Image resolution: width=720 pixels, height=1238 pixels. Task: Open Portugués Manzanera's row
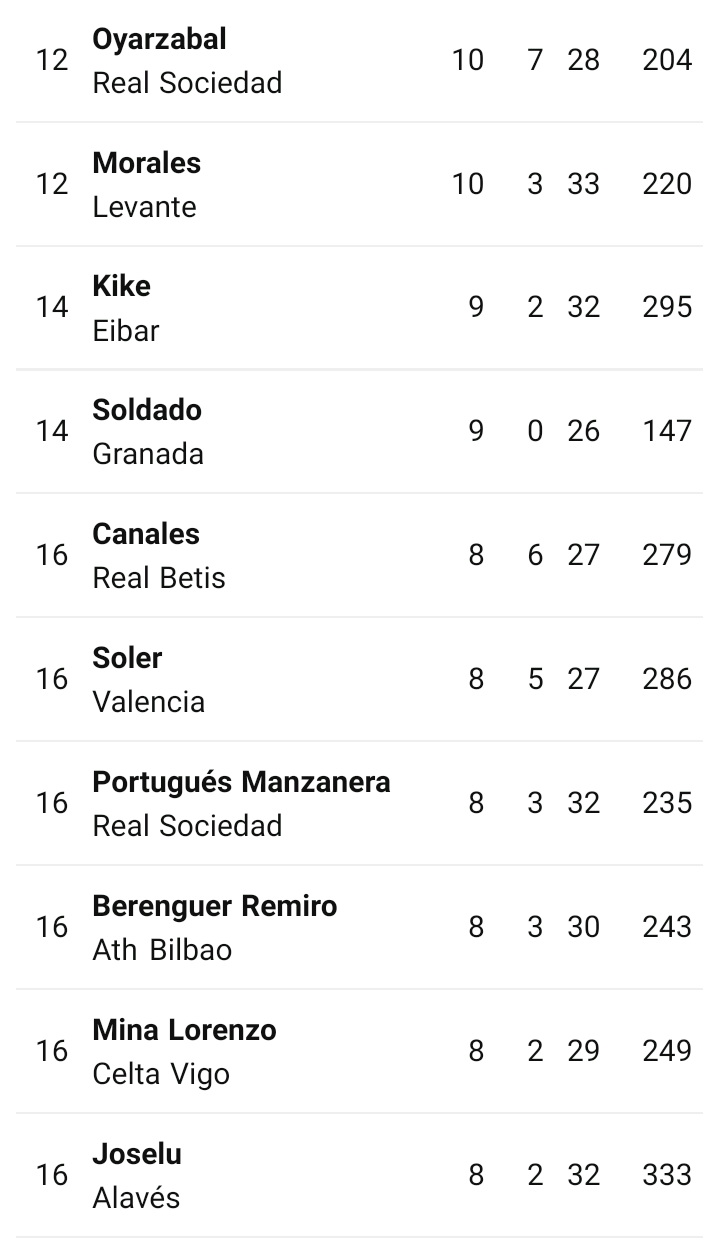click(x=360, y=804)
